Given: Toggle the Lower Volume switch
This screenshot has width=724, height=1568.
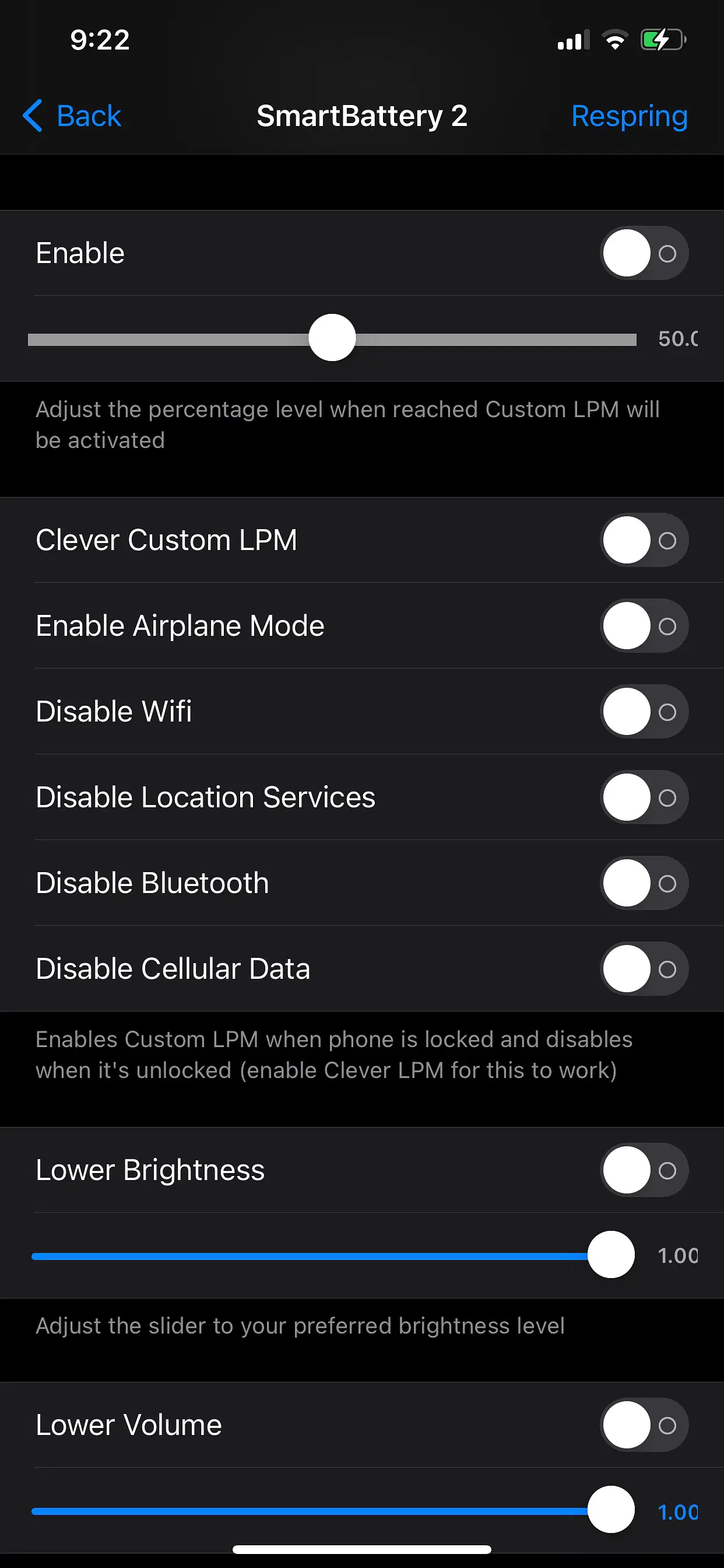Looking at the screenshot, I should [x=644, y=1425].
